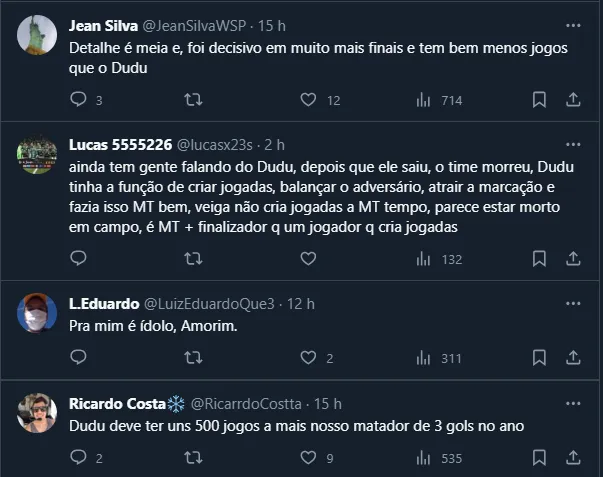Viewport: 603px width, 477px height.
Task: Share Lucas 5555226's tweet
Action: click(573, 259)
